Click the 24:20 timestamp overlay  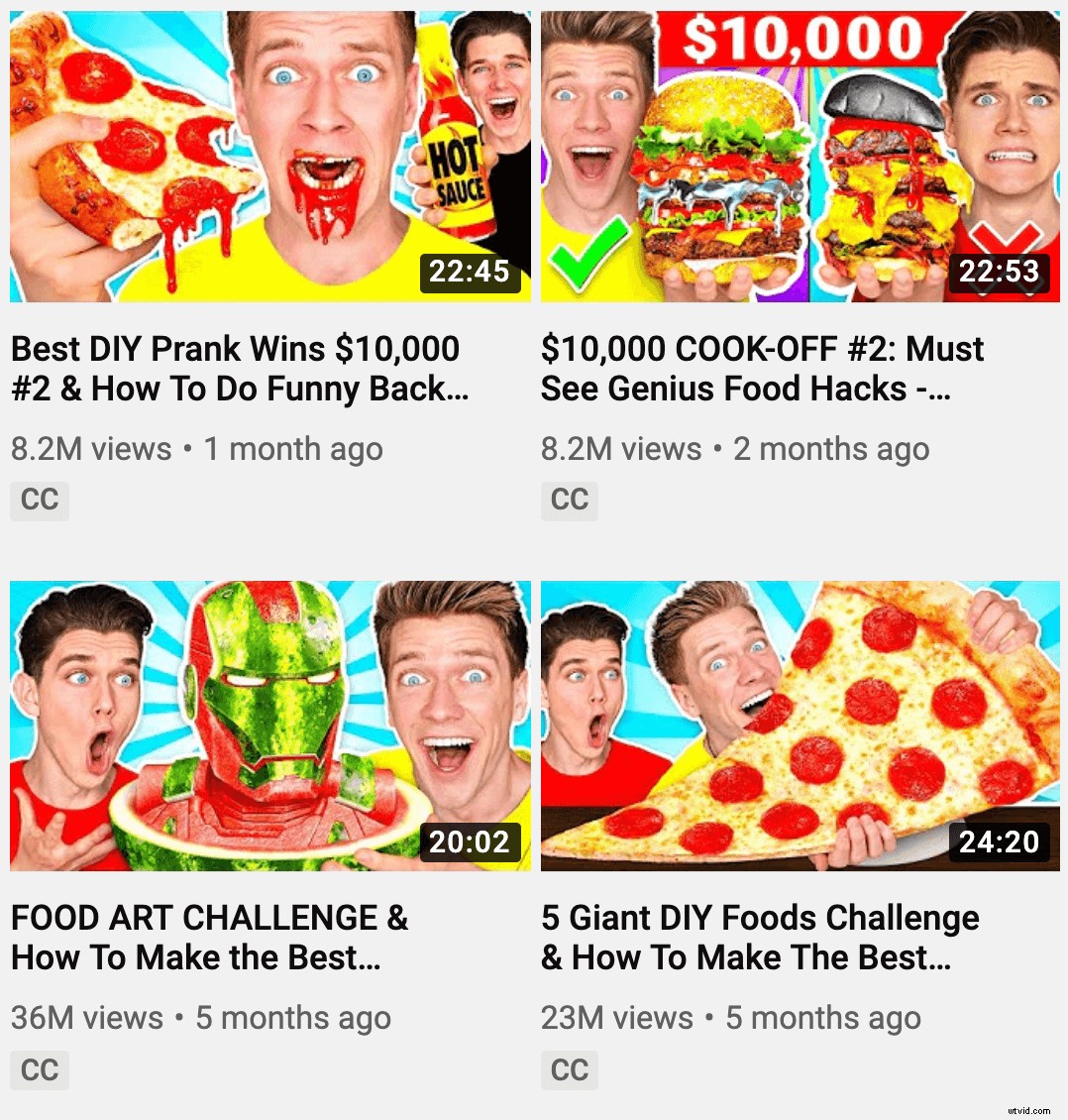1001,841
